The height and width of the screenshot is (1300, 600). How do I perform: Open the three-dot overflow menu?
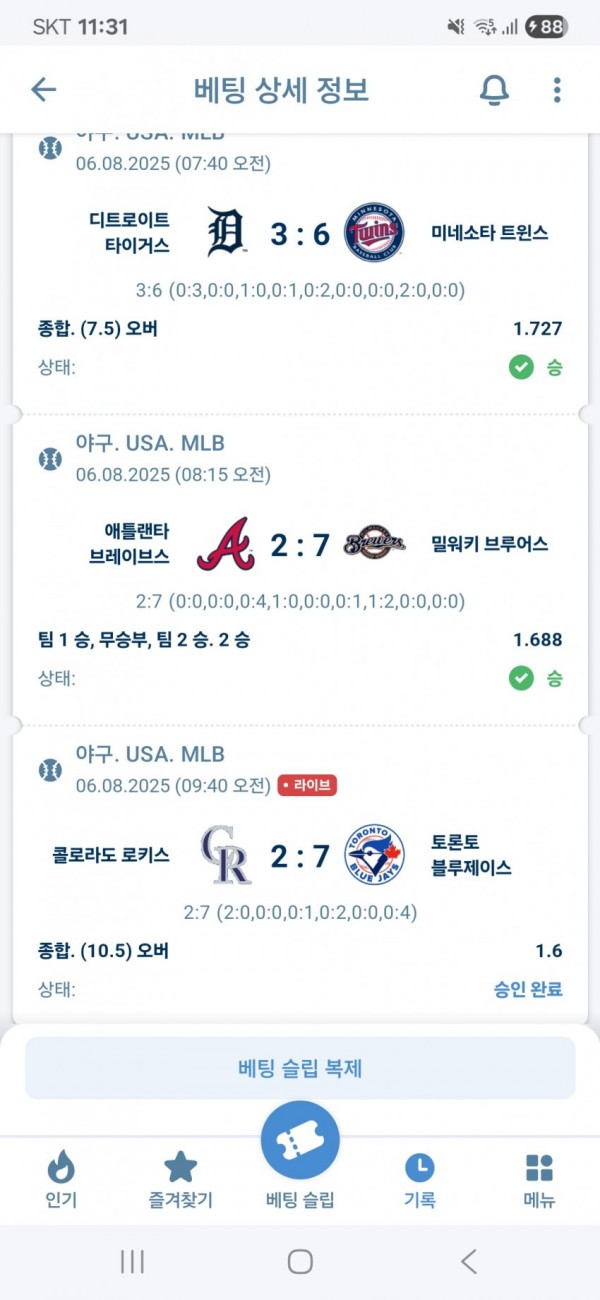[557, 90]
